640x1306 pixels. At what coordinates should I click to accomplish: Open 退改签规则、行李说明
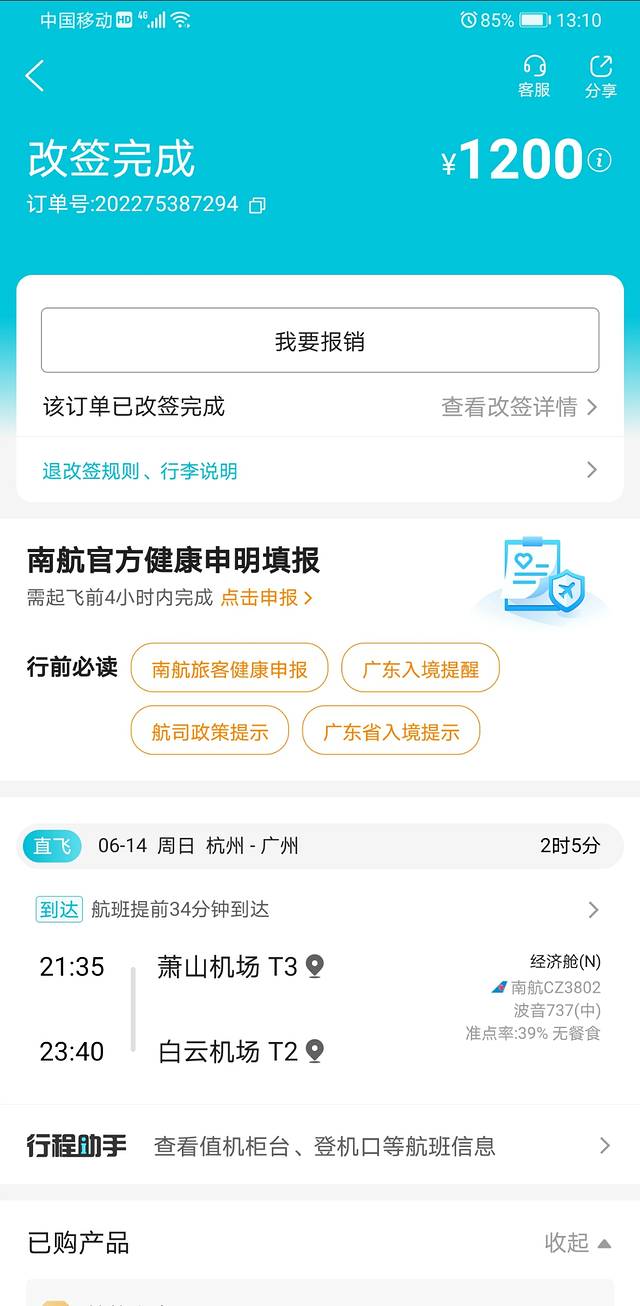coord(320,470)
